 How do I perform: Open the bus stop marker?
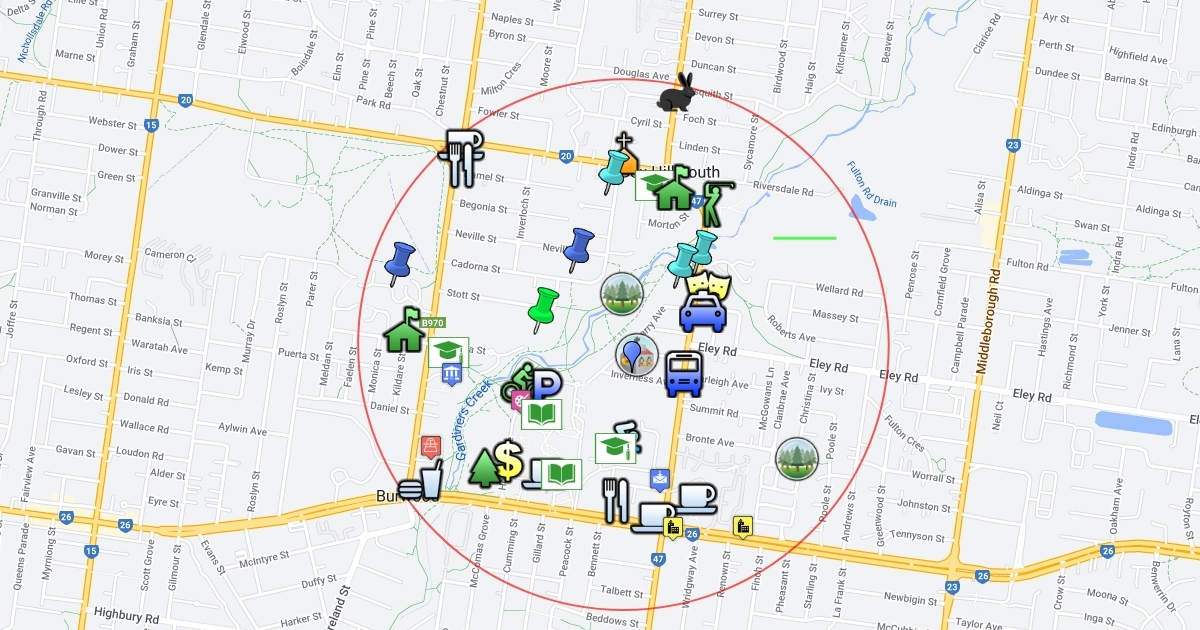(685, 374)
